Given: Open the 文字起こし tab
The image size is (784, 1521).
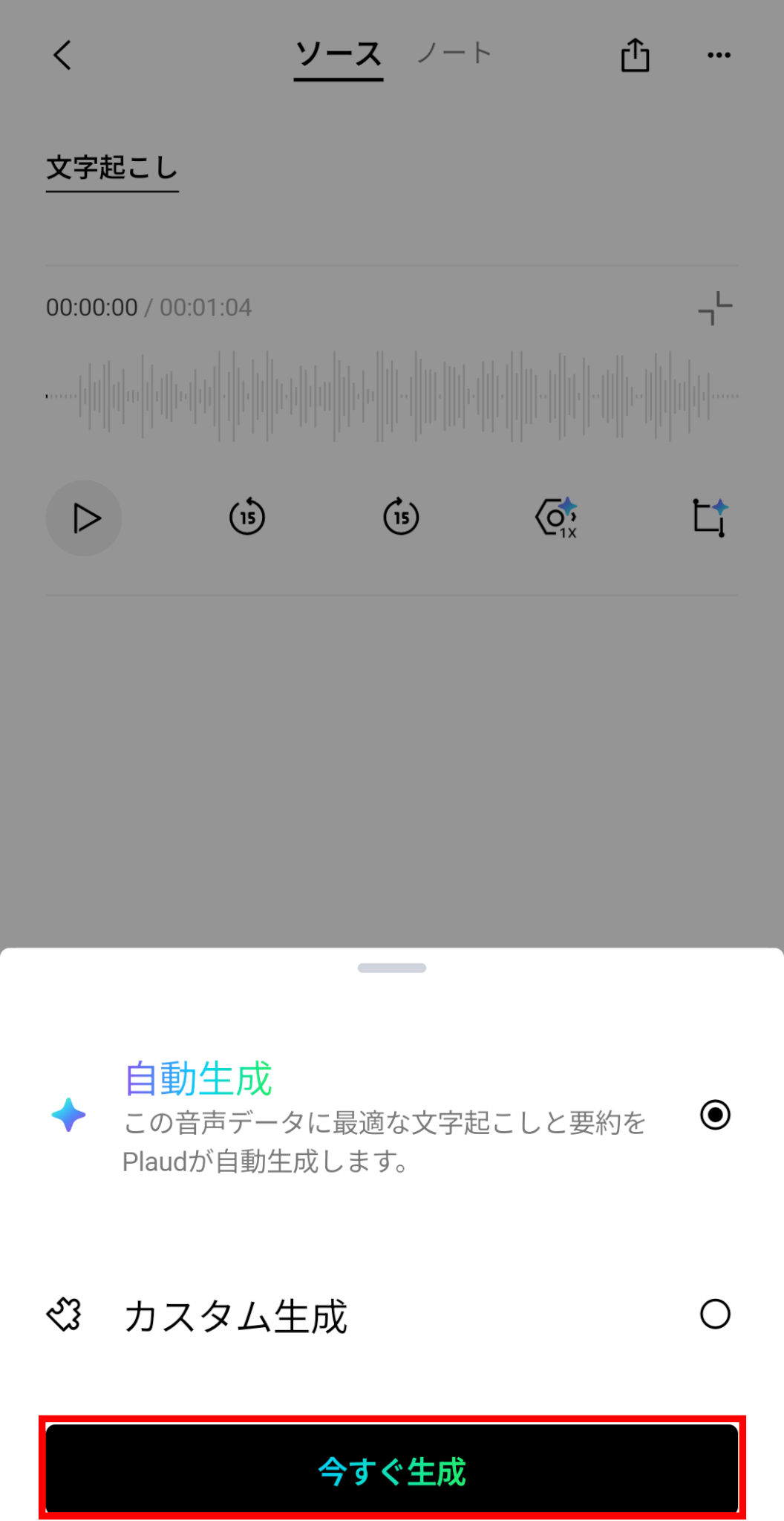Looking at the screenshot, I should [x=112, y=168].
